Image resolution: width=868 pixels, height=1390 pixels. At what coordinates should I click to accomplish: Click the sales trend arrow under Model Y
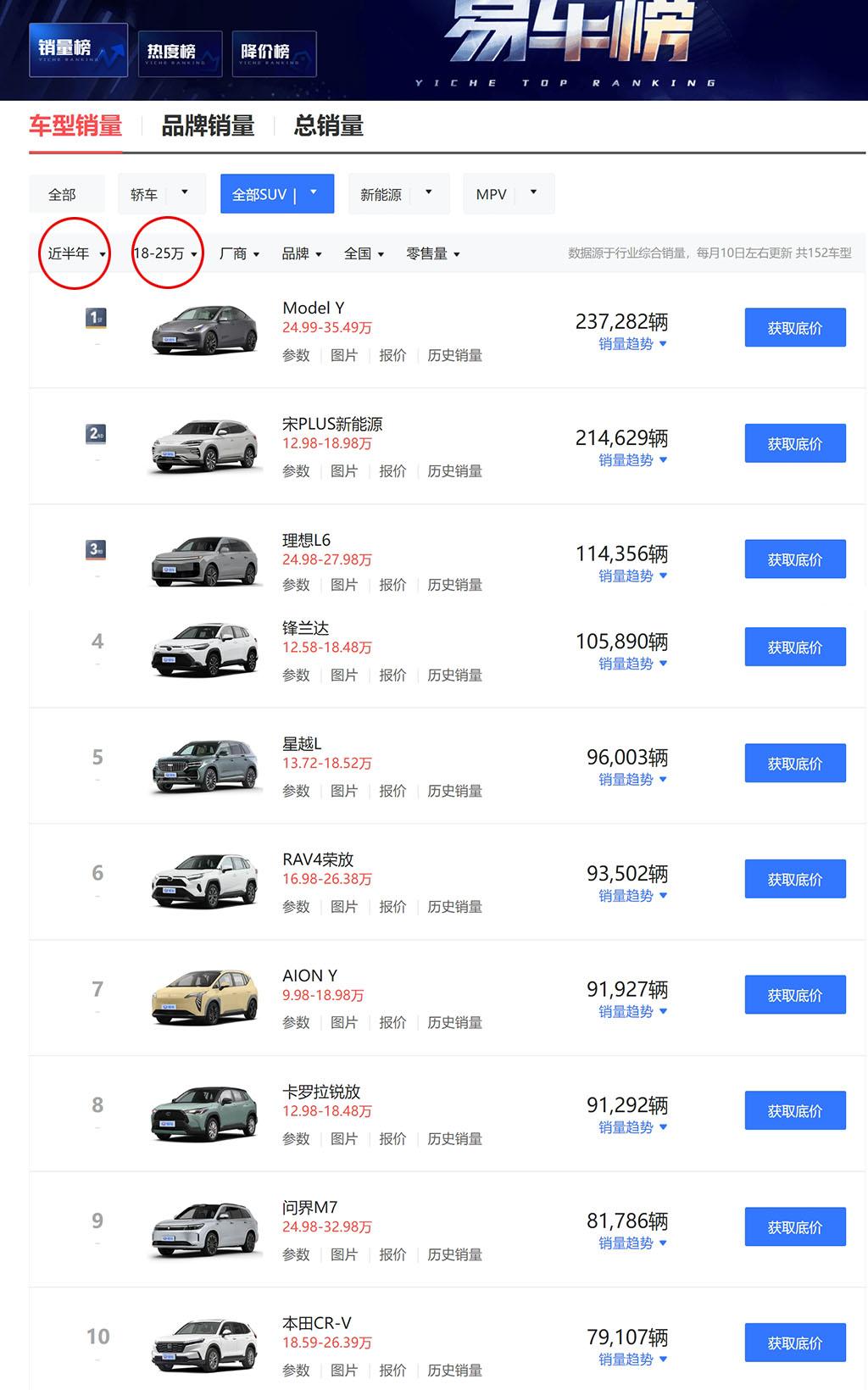click(x=664, y=344)
